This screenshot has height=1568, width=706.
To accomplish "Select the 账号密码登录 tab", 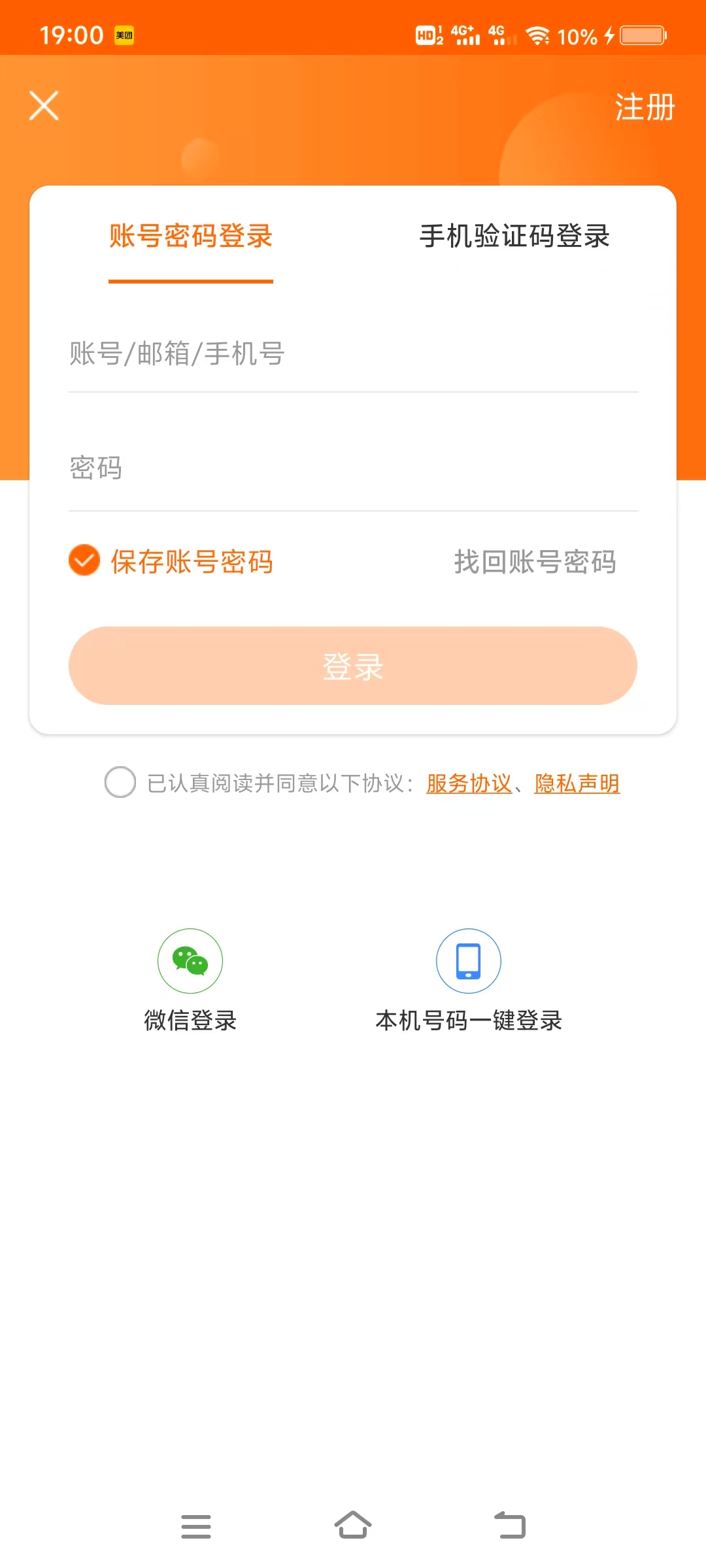I will (x=191, y=236).
